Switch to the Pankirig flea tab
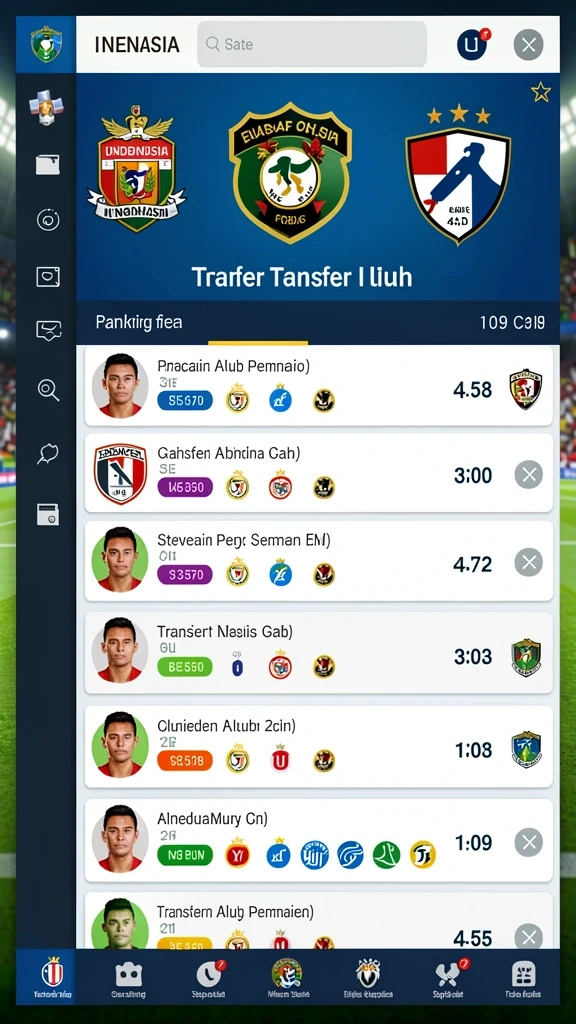Screen dimensions: 576x1024 pyautogui.click(x=138, y=322)
